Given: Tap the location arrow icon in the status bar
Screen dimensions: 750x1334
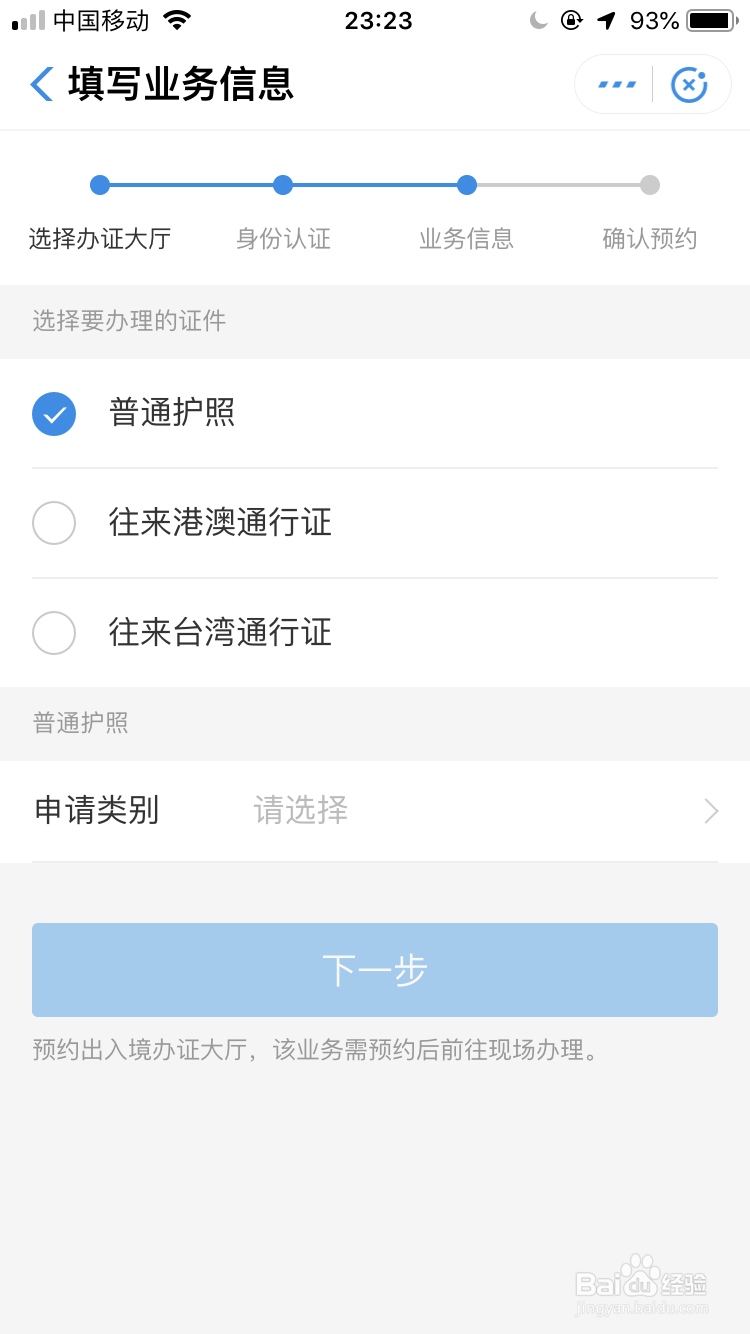Looking at the screenshot, I should (605, 18).
